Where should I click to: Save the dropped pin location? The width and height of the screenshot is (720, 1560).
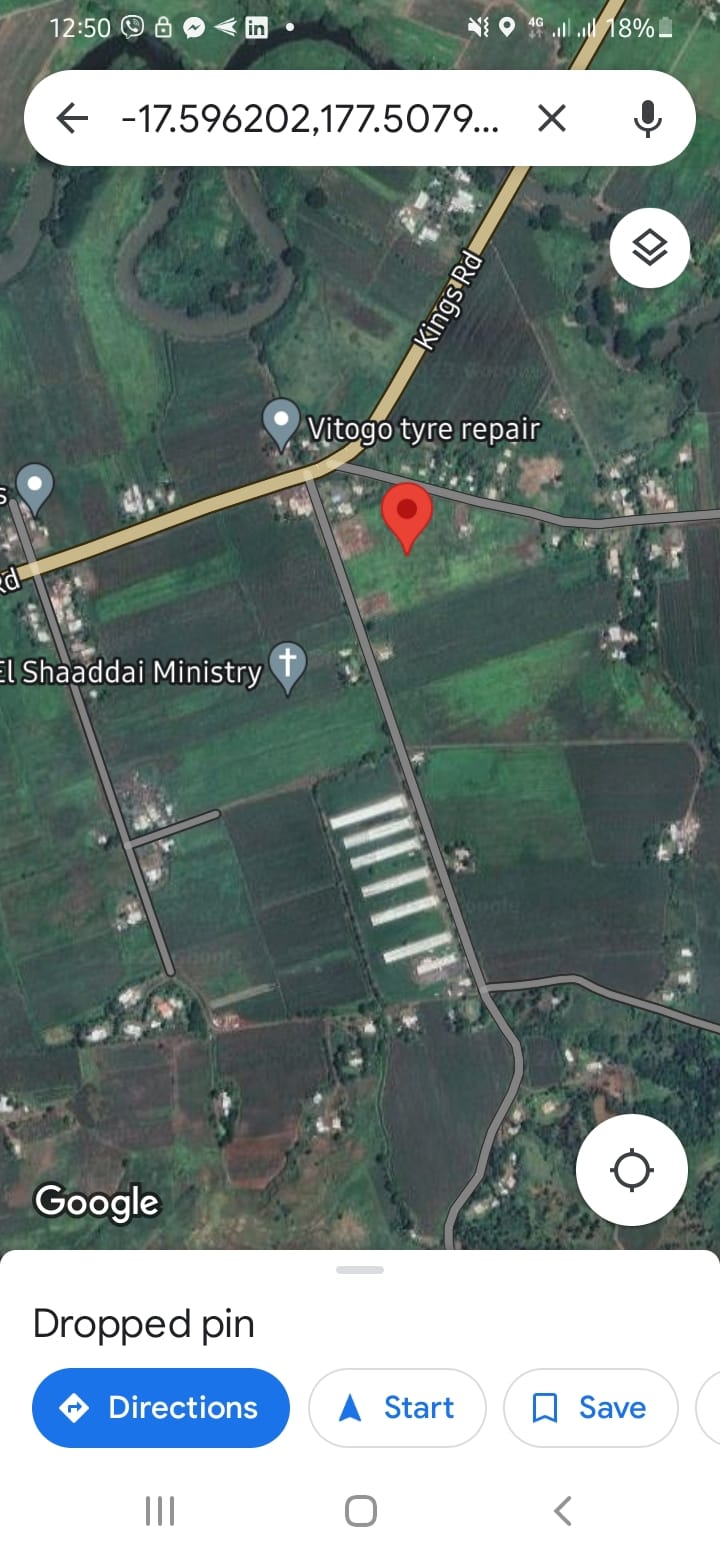pos(589,1407)
